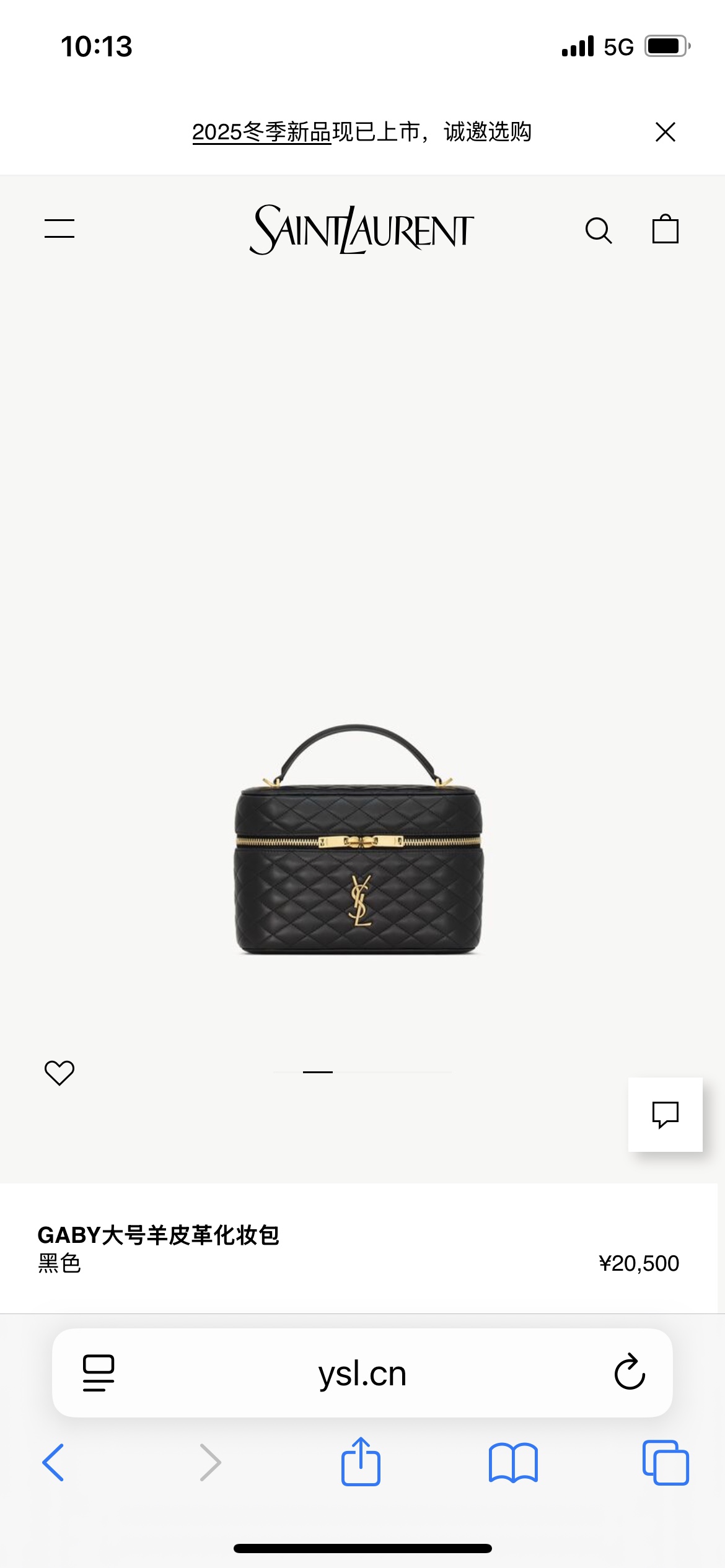The image size is (725, 1568).
Task: Search the Saint Laurent store
Action: pos(598,230)
